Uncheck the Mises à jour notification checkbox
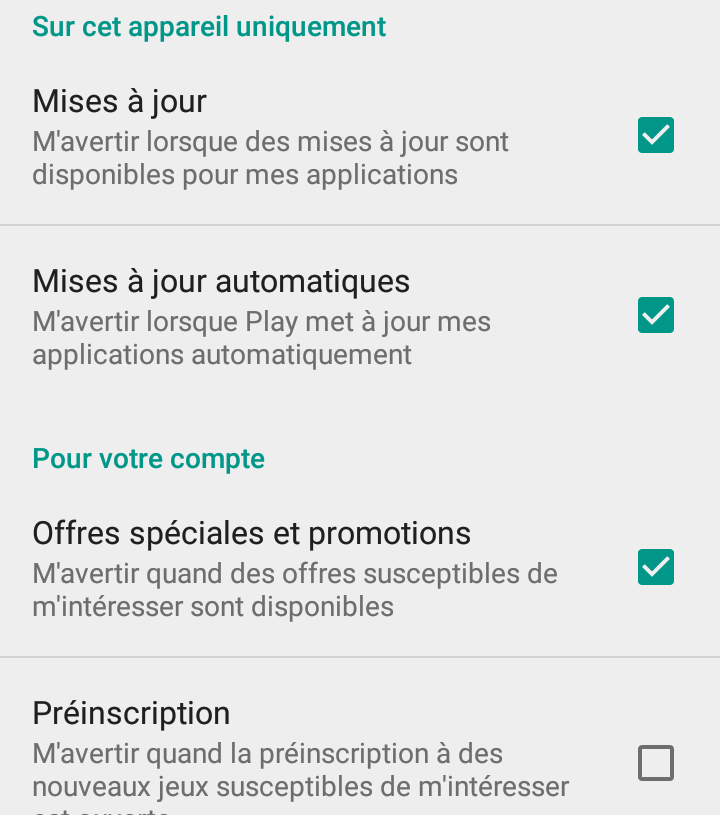Screen dimensions: 720x815 (x=656, y=135)
